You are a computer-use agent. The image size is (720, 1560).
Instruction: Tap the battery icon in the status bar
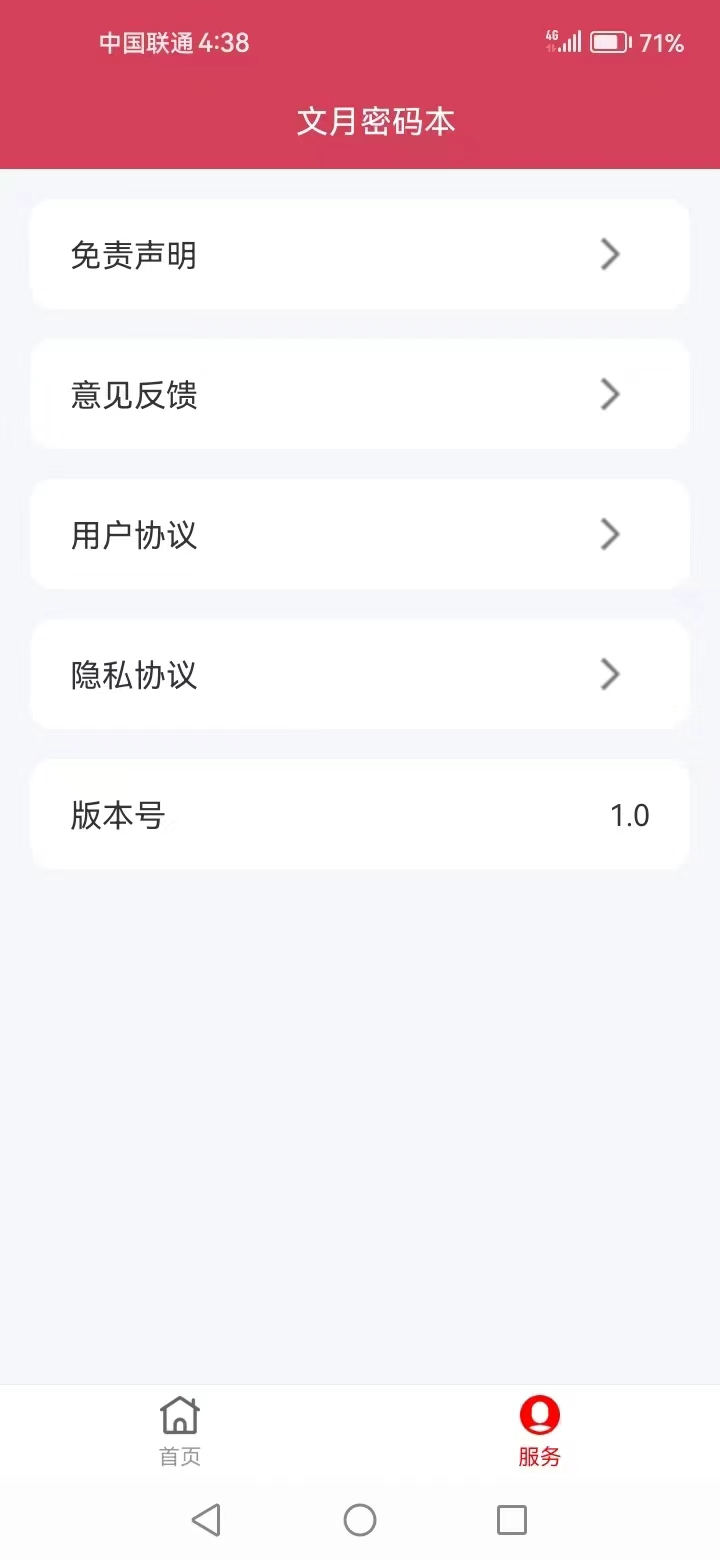(x=606, y=42)
